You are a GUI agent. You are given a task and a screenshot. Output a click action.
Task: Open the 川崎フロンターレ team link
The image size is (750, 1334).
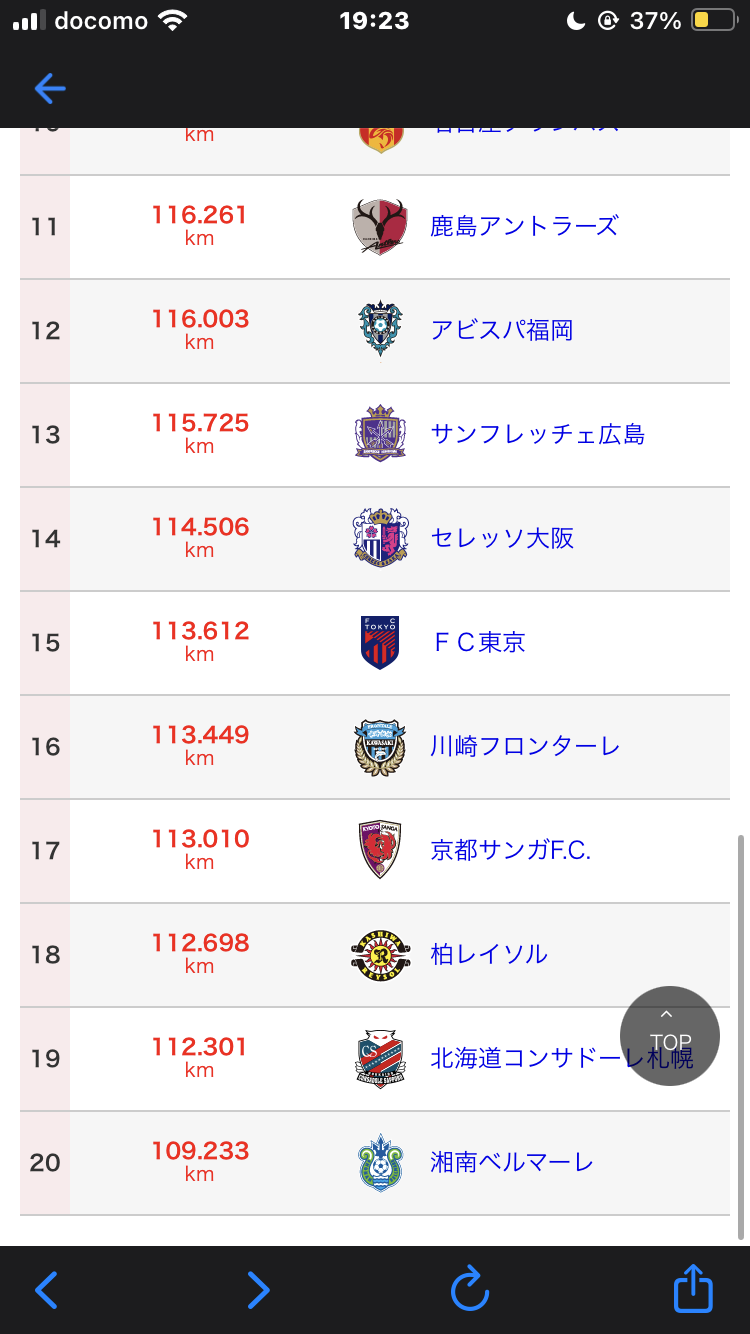pos(525,746)
